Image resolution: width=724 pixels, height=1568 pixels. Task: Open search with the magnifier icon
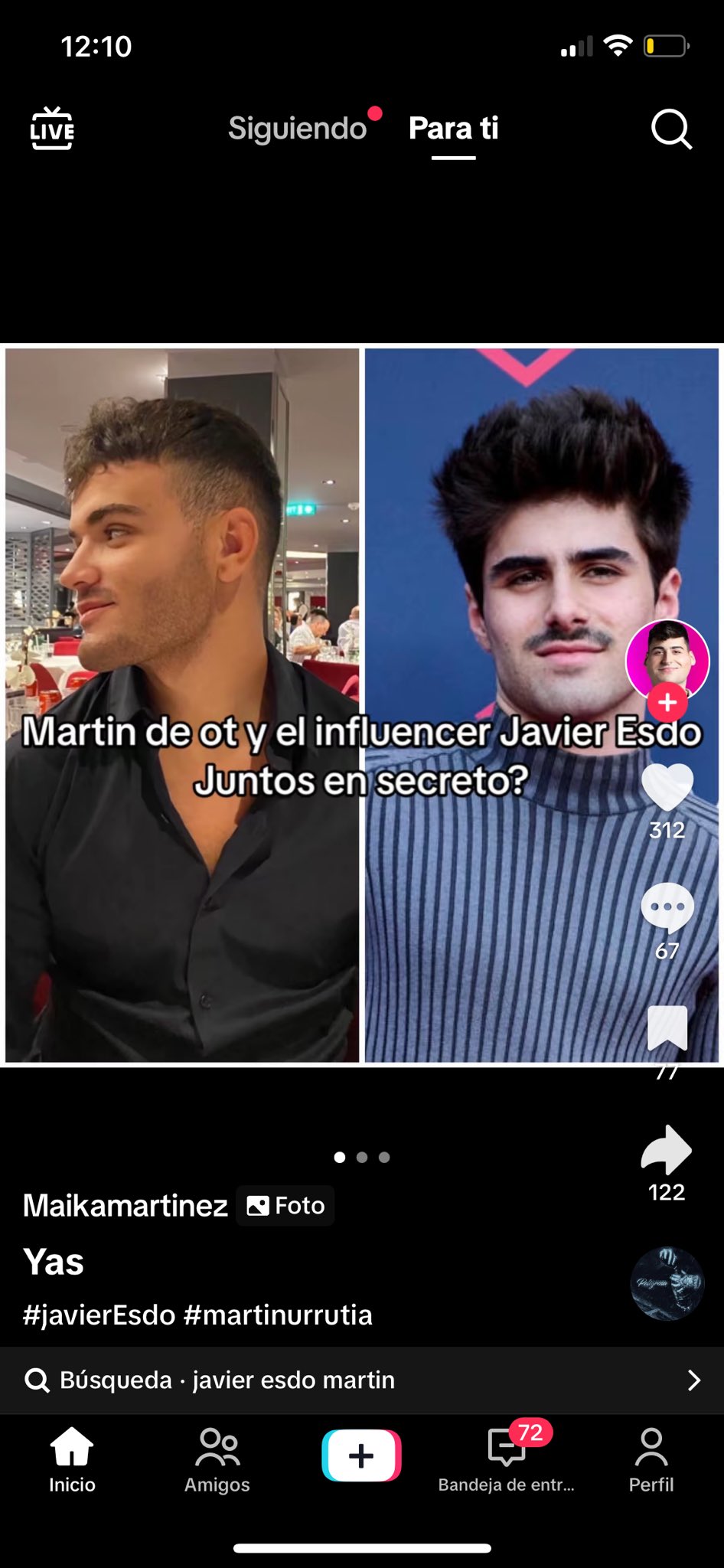(x=671, y=129)
